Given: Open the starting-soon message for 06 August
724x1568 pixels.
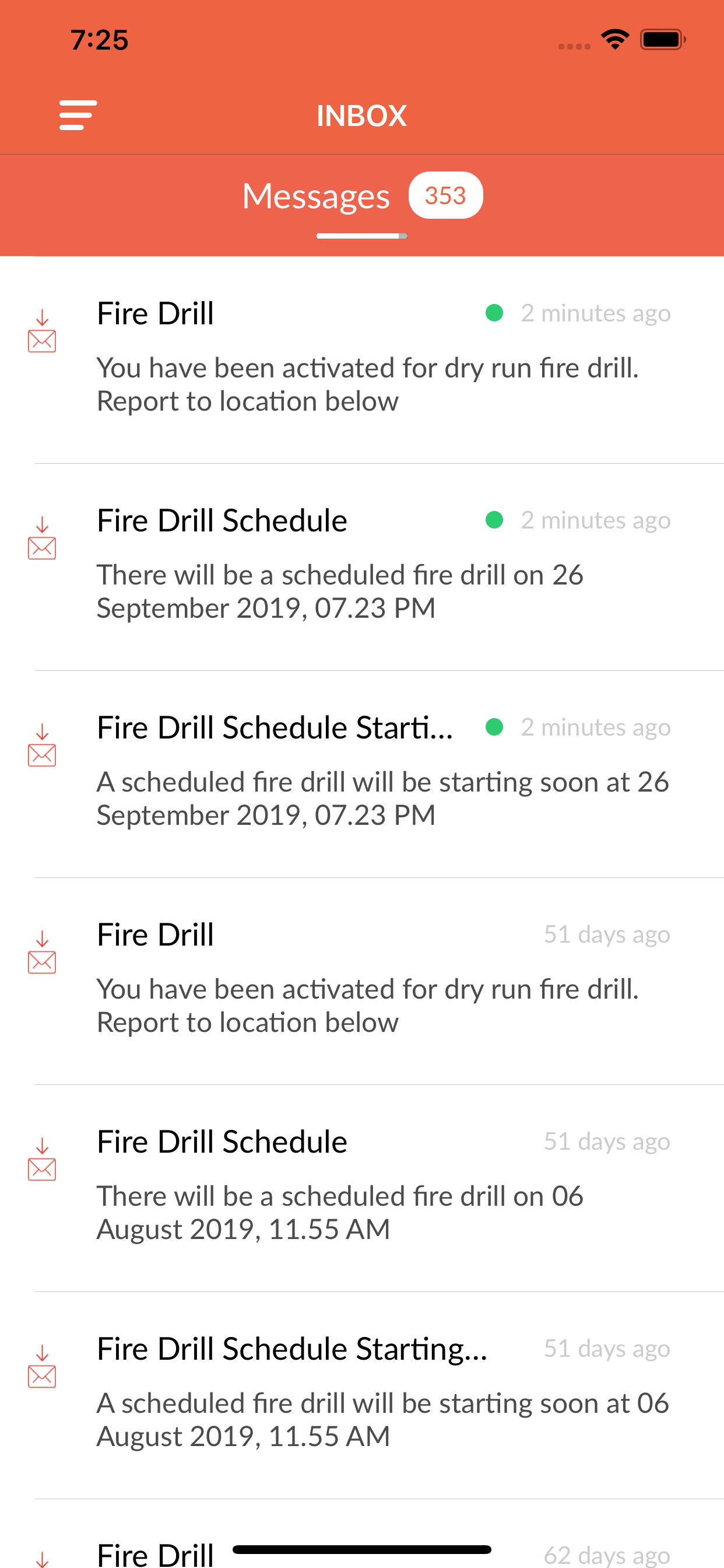Looking at the screenshot, I should [362, 1395].
